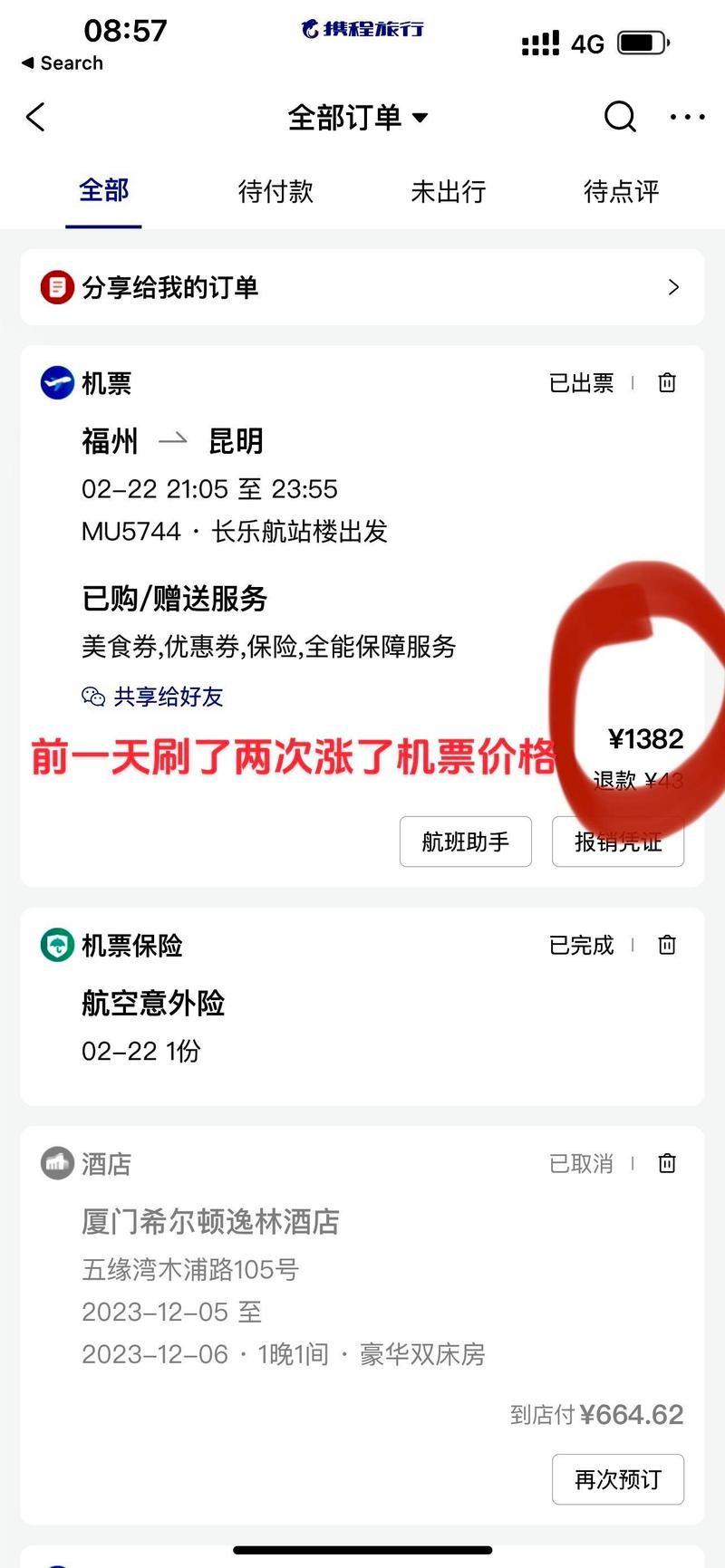Open the 航空意外险 insurance order
The image size is (725, 1568).
tap(362, 1005)
